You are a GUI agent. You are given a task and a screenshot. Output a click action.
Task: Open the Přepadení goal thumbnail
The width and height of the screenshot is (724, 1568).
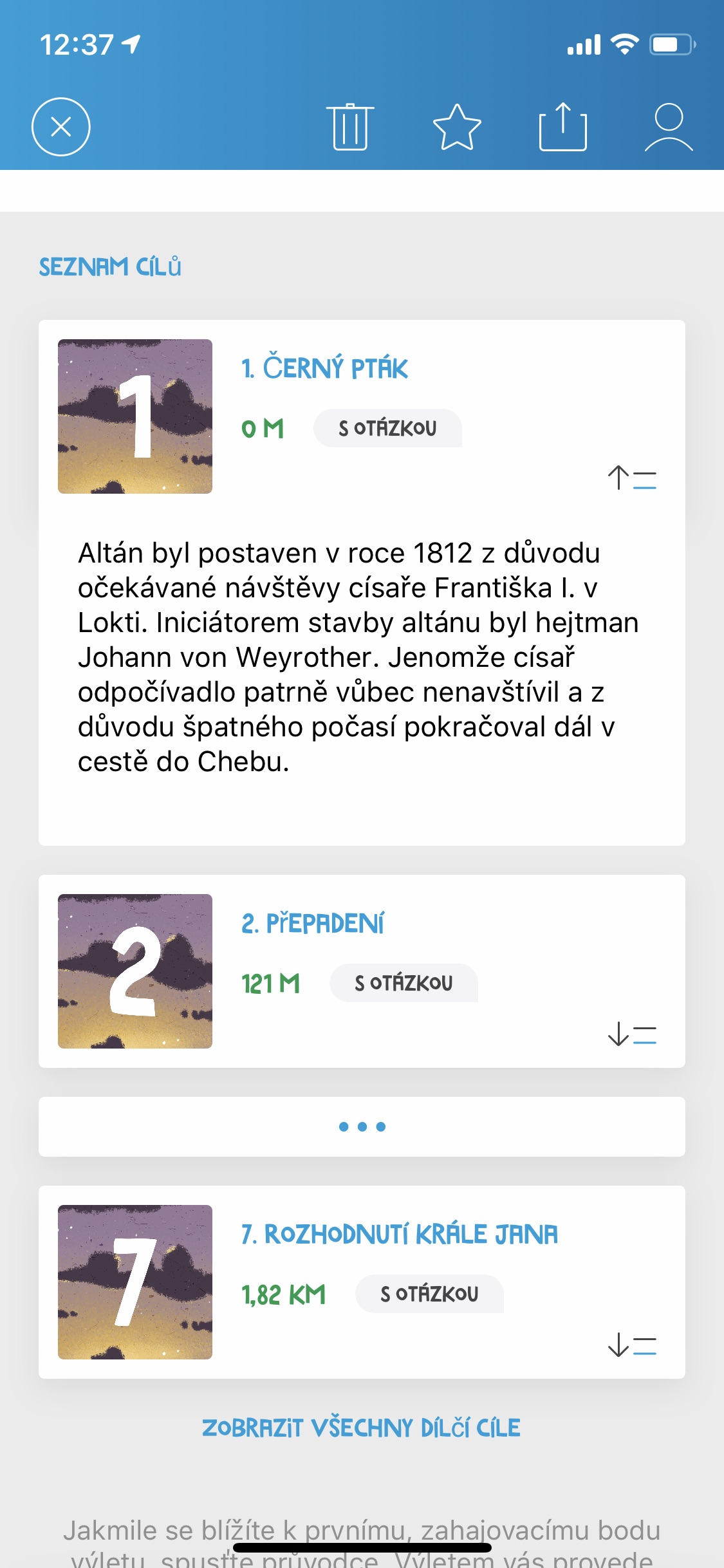pos(135,971)
